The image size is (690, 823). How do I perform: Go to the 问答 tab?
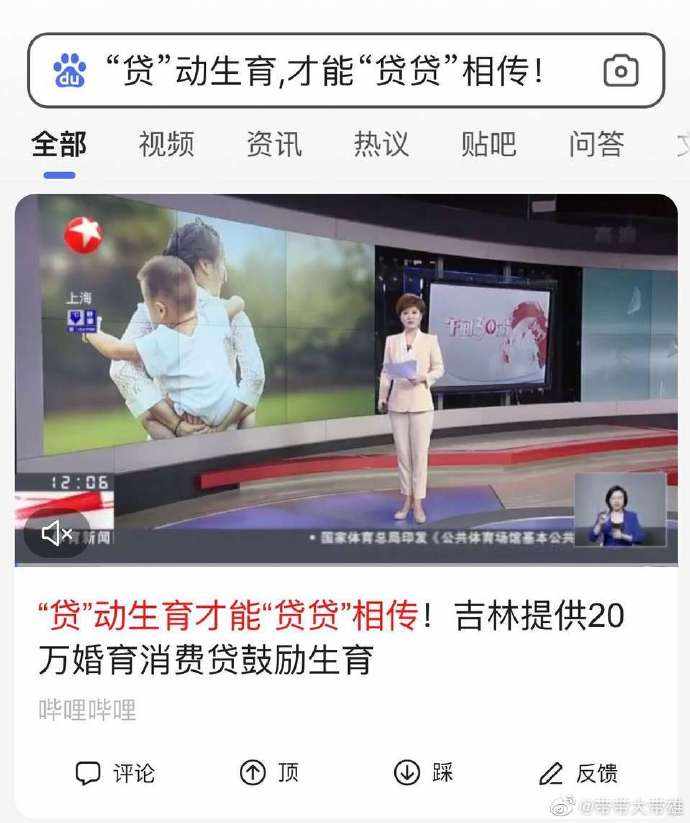(x=596, y=144)
